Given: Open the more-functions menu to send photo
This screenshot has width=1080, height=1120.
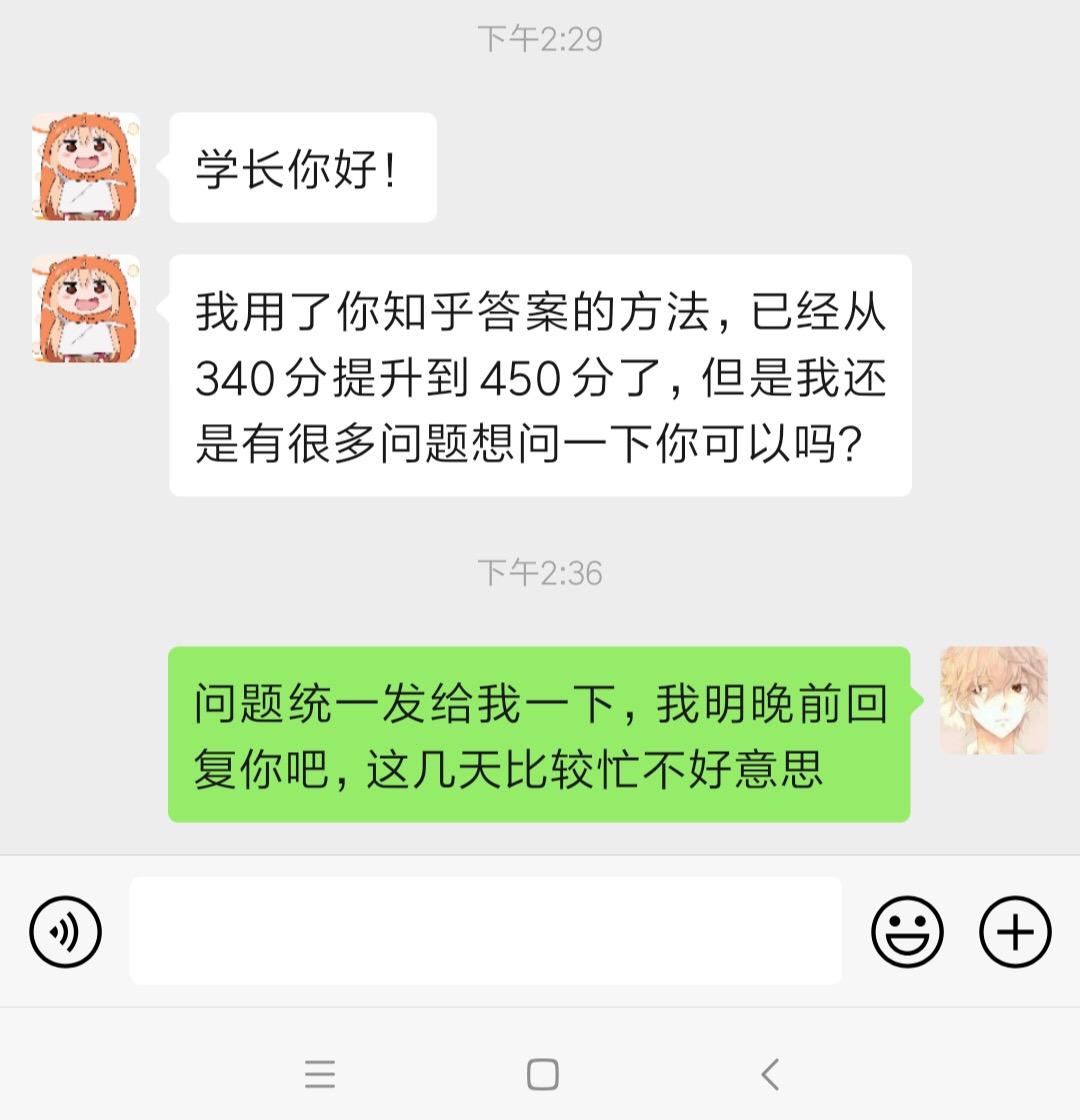Looking at the screenshot, I should coord(1014,930).
